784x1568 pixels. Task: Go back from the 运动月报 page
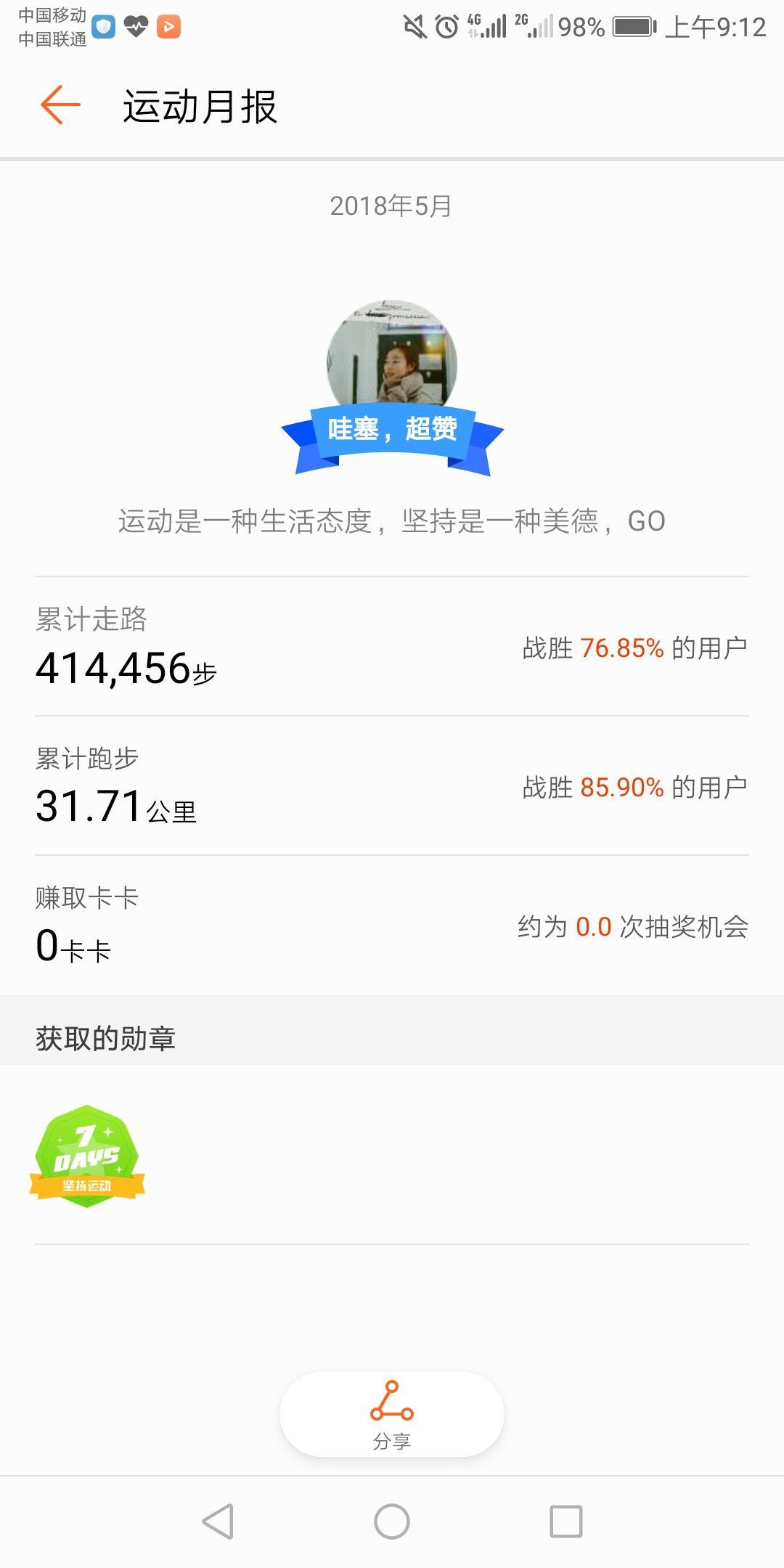pyautogui.click(x=60, y=105)
